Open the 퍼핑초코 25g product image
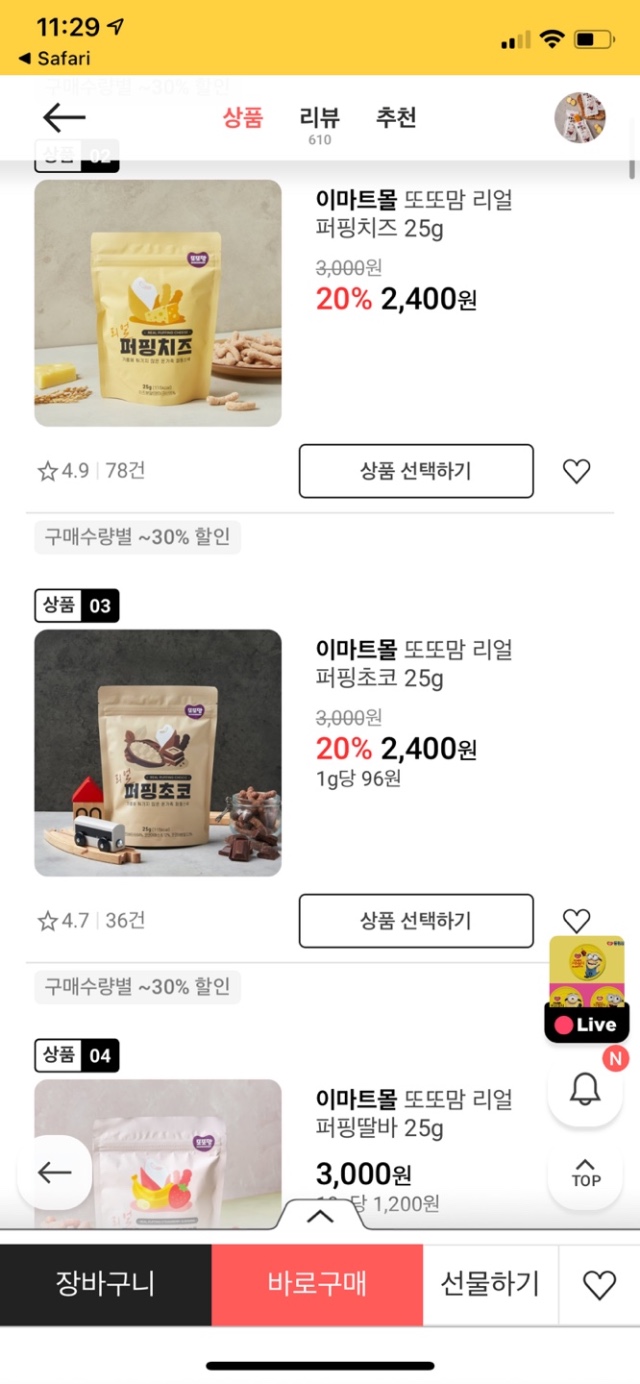Viewport: 640px width, 1384px height. (158, 753)
